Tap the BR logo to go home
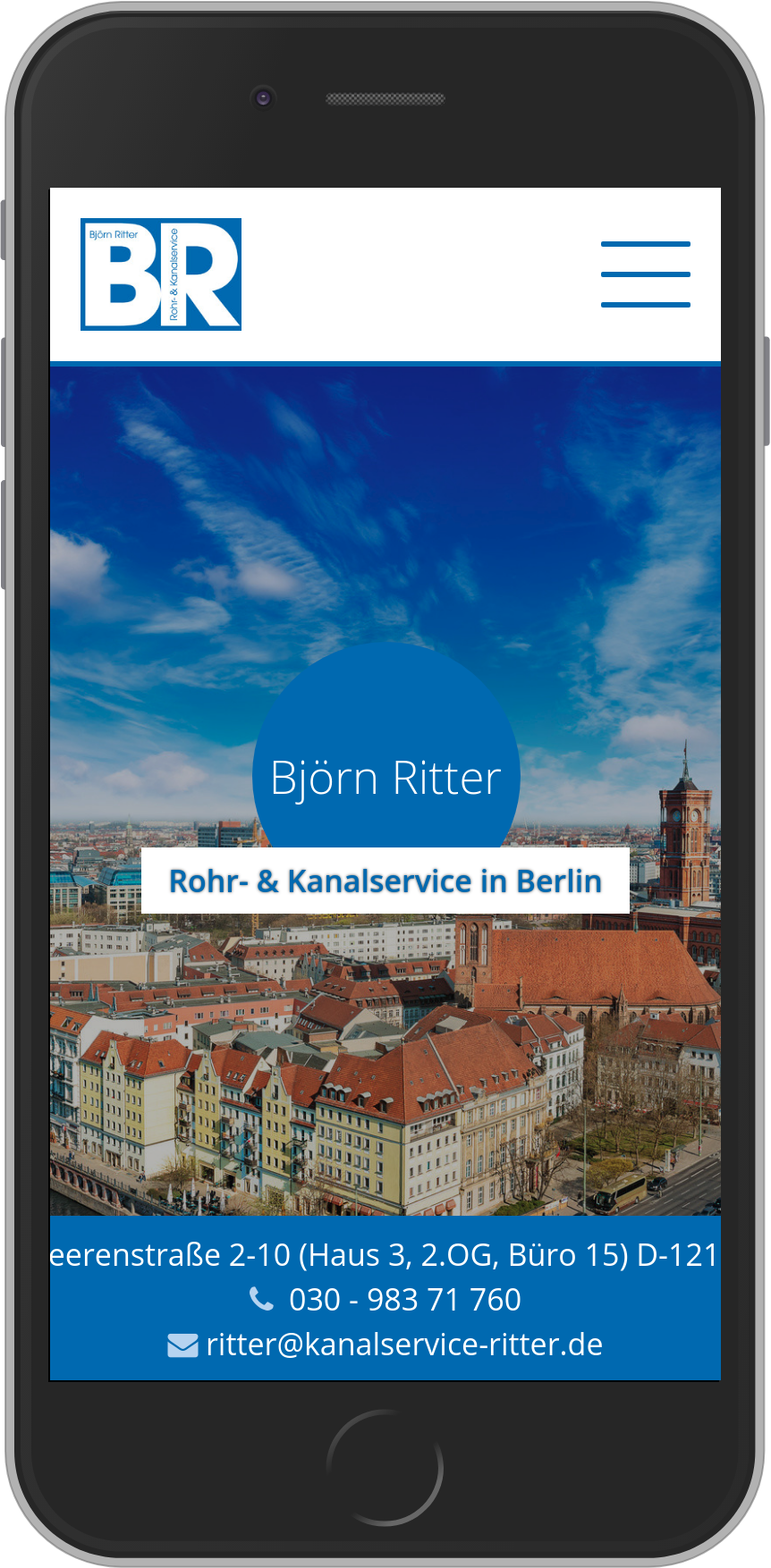 click(x=161, y=274)
